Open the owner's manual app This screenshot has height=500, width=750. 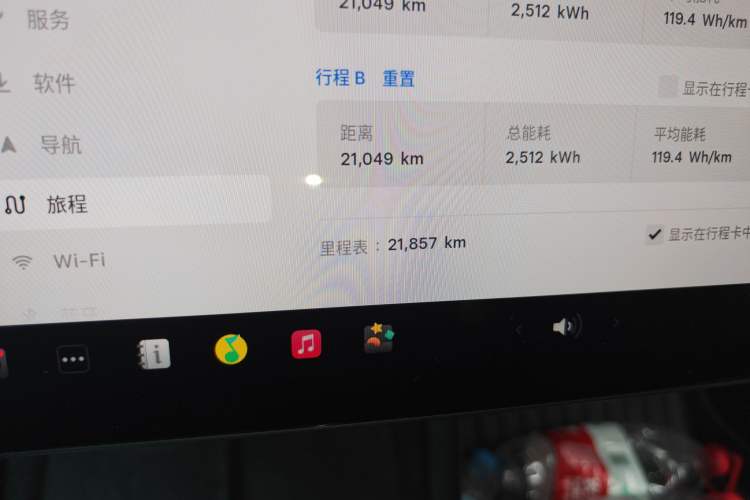pyautogui.click(x=153, y=353)
